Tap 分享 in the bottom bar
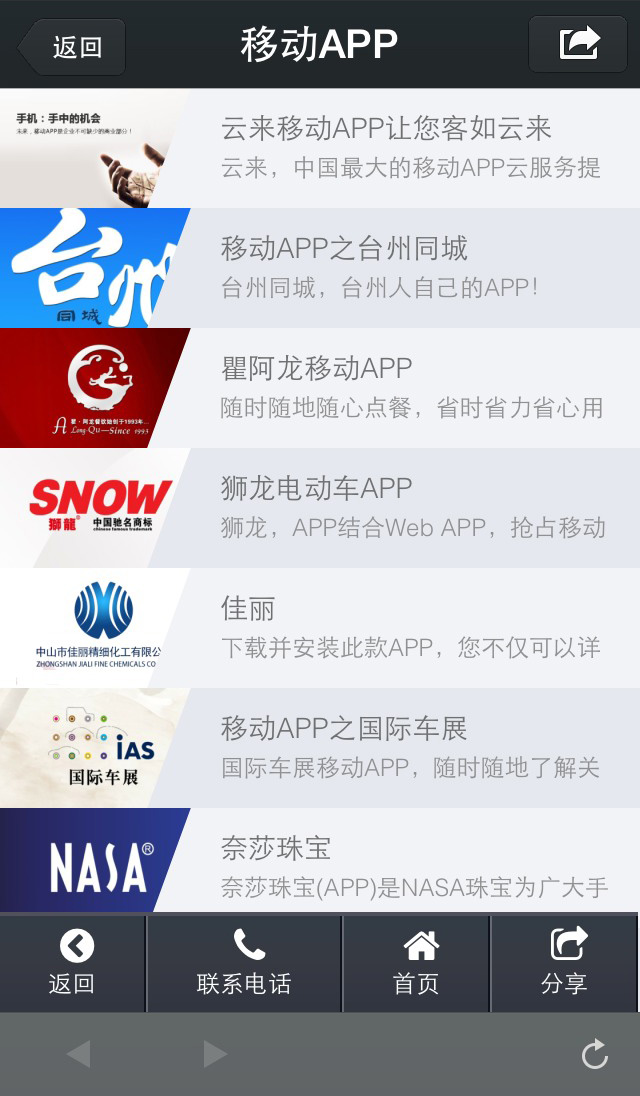 [x=565, y=963]
